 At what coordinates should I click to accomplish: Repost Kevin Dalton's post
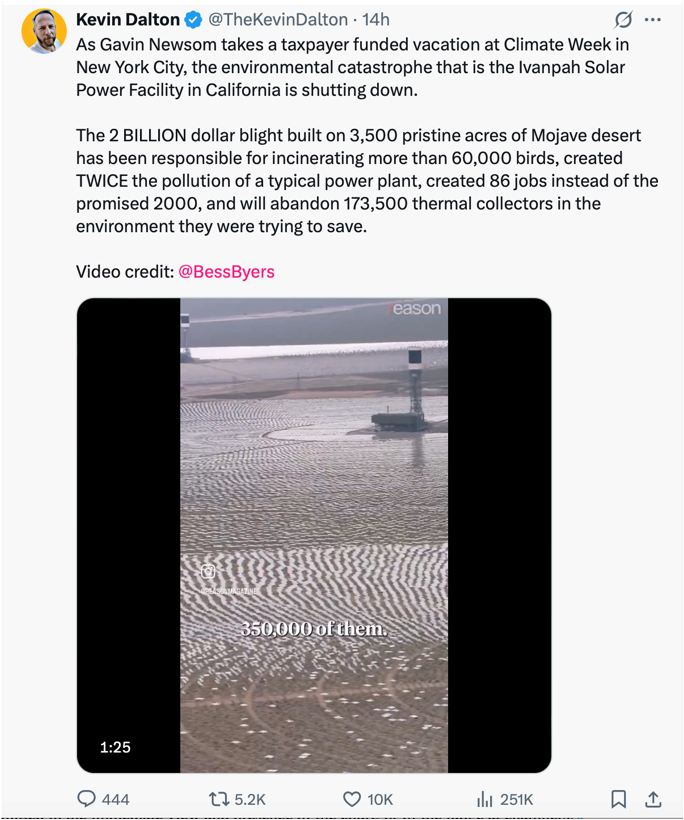click(x=222, y=799)
